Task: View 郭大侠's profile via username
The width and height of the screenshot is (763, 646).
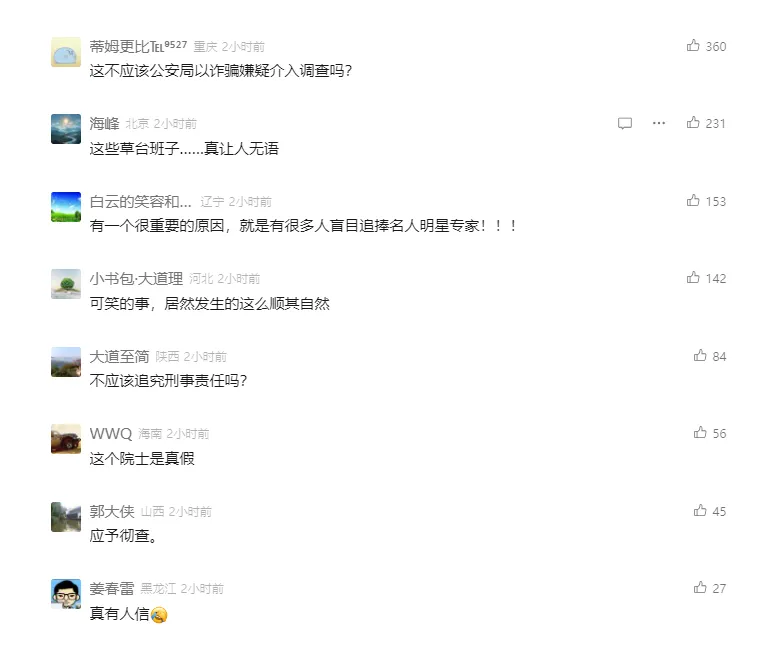Action: [111, 511]
